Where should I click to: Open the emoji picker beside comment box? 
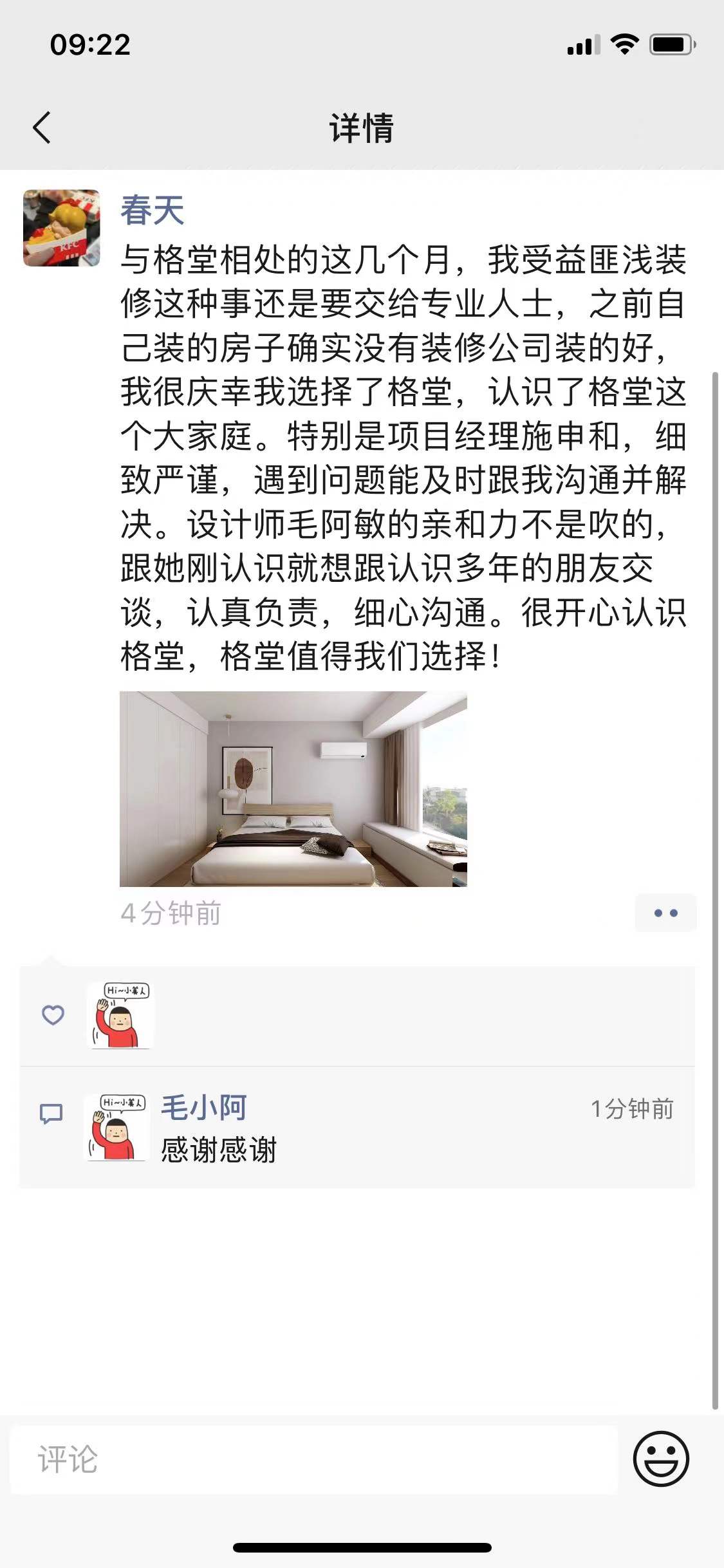[x=661, y=1459]
